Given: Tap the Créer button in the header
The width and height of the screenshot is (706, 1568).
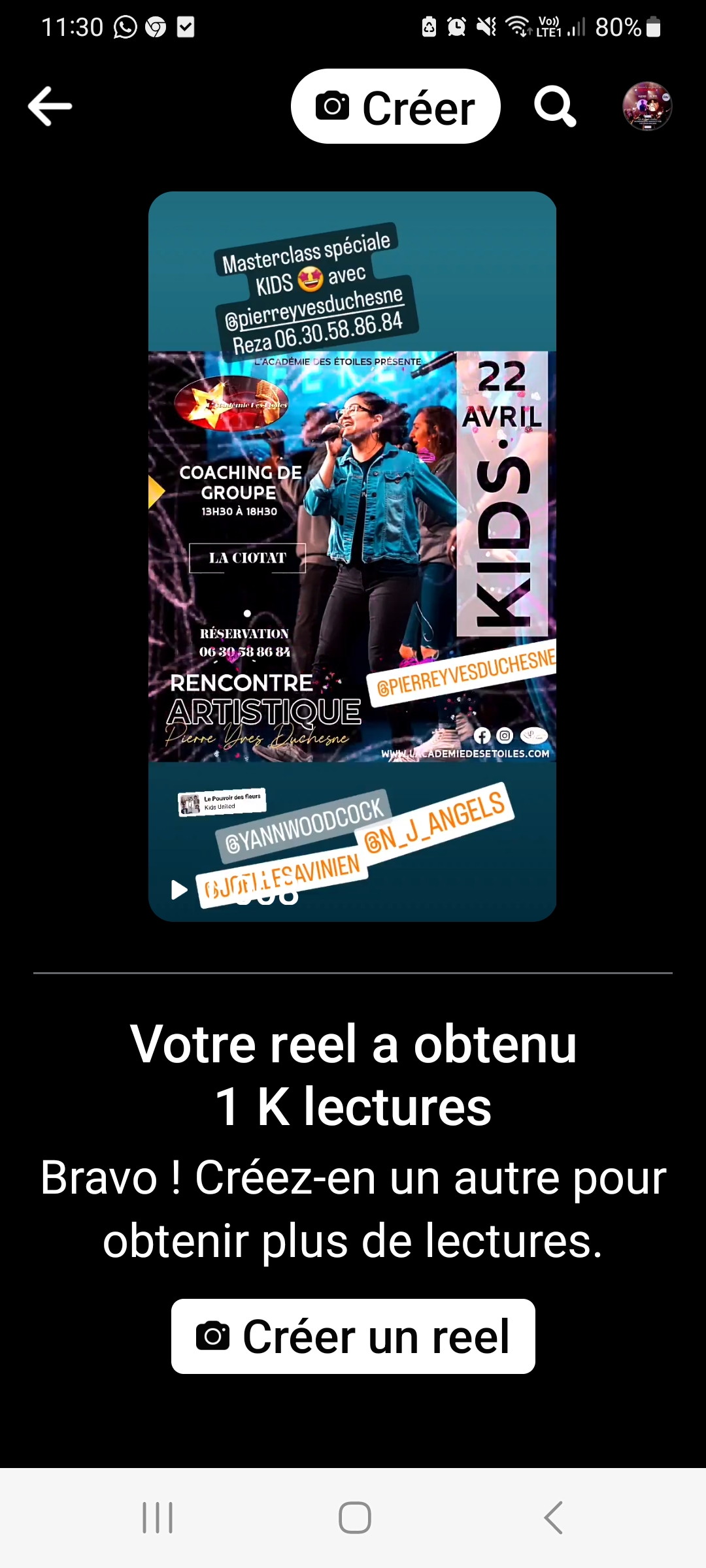Looking at the screenshot, I should pos(395,106).
